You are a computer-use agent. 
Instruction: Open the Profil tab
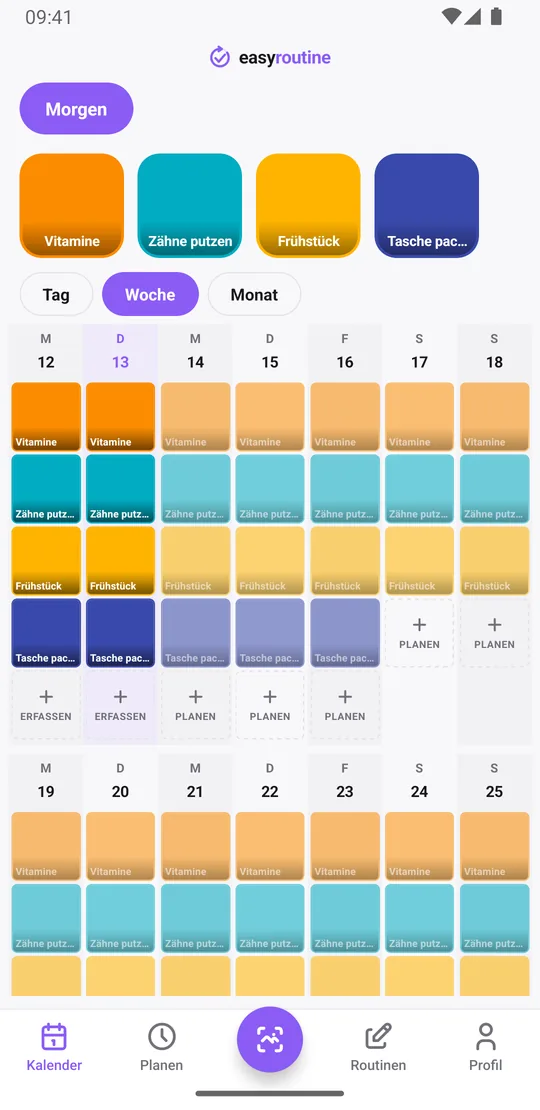[486, 1046]
